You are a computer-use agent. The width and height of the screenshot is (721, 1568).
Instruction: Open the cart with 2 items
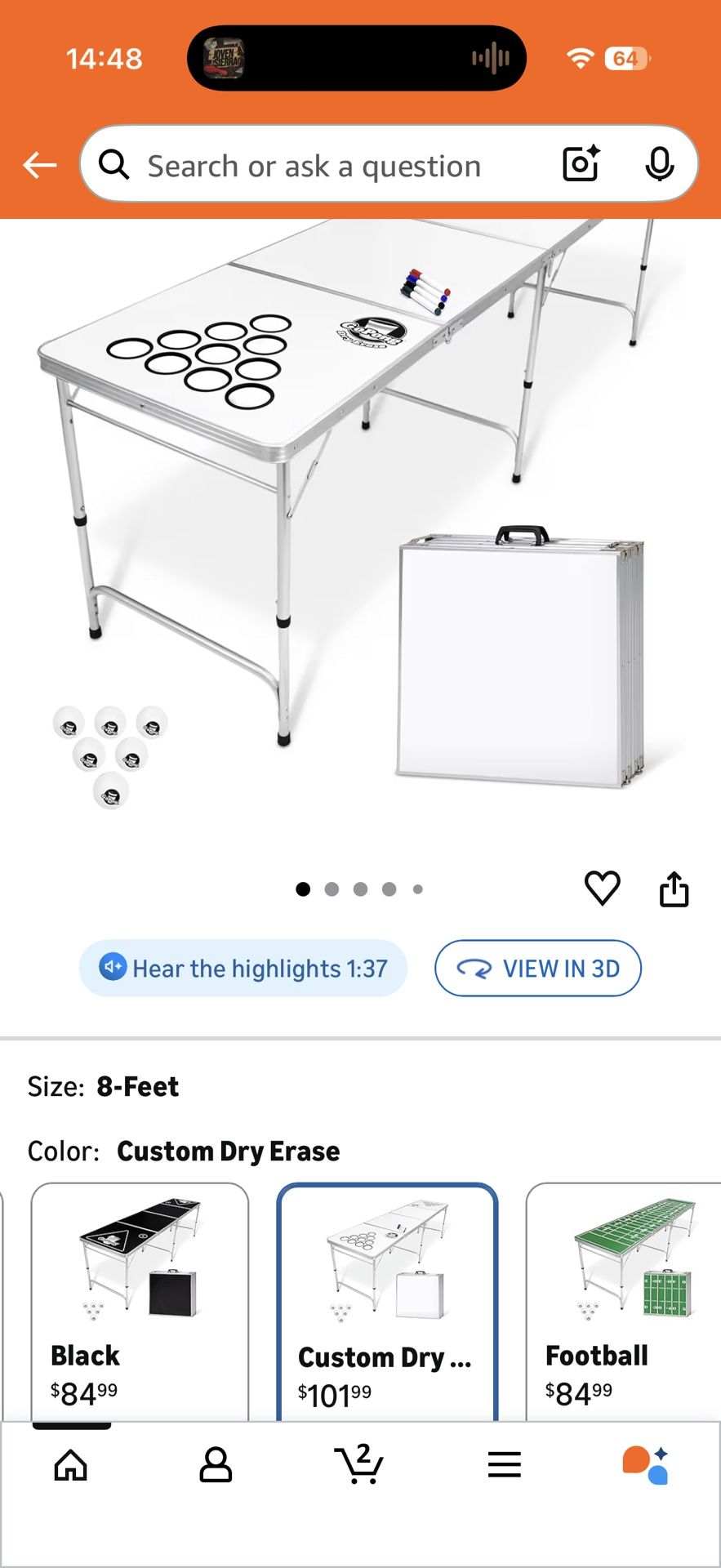[x=359, y=1465]
